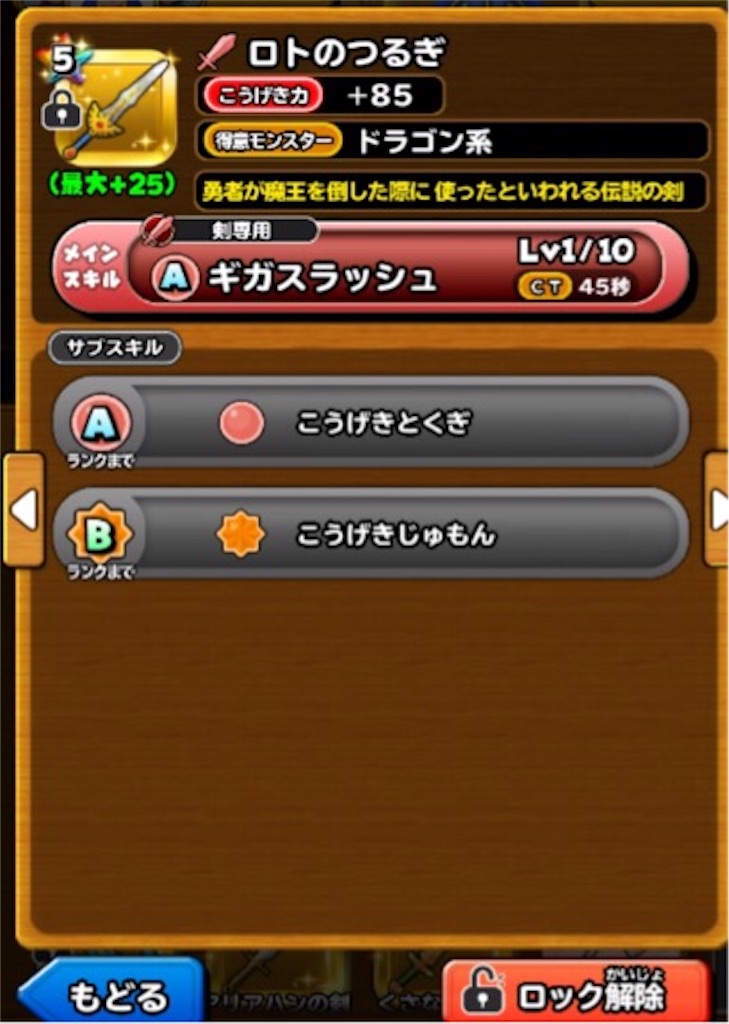This screenshot has width=729, height=1024.
Task: Select the こうげきとくぎ sub skill slot
Action: [x=370, y=423]
